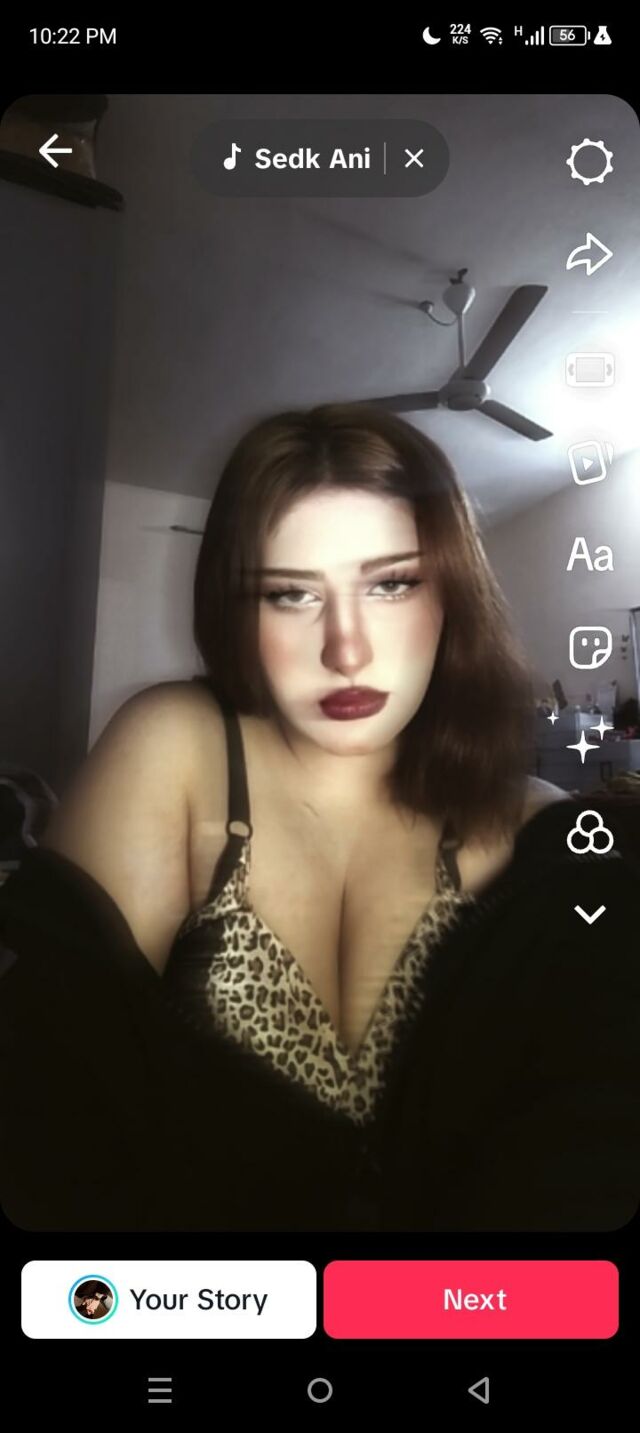This screenshot has width=640, height=1433.
Task: Open the video edit clip tool
Action: pyautogui.click(x=589, y=462)
